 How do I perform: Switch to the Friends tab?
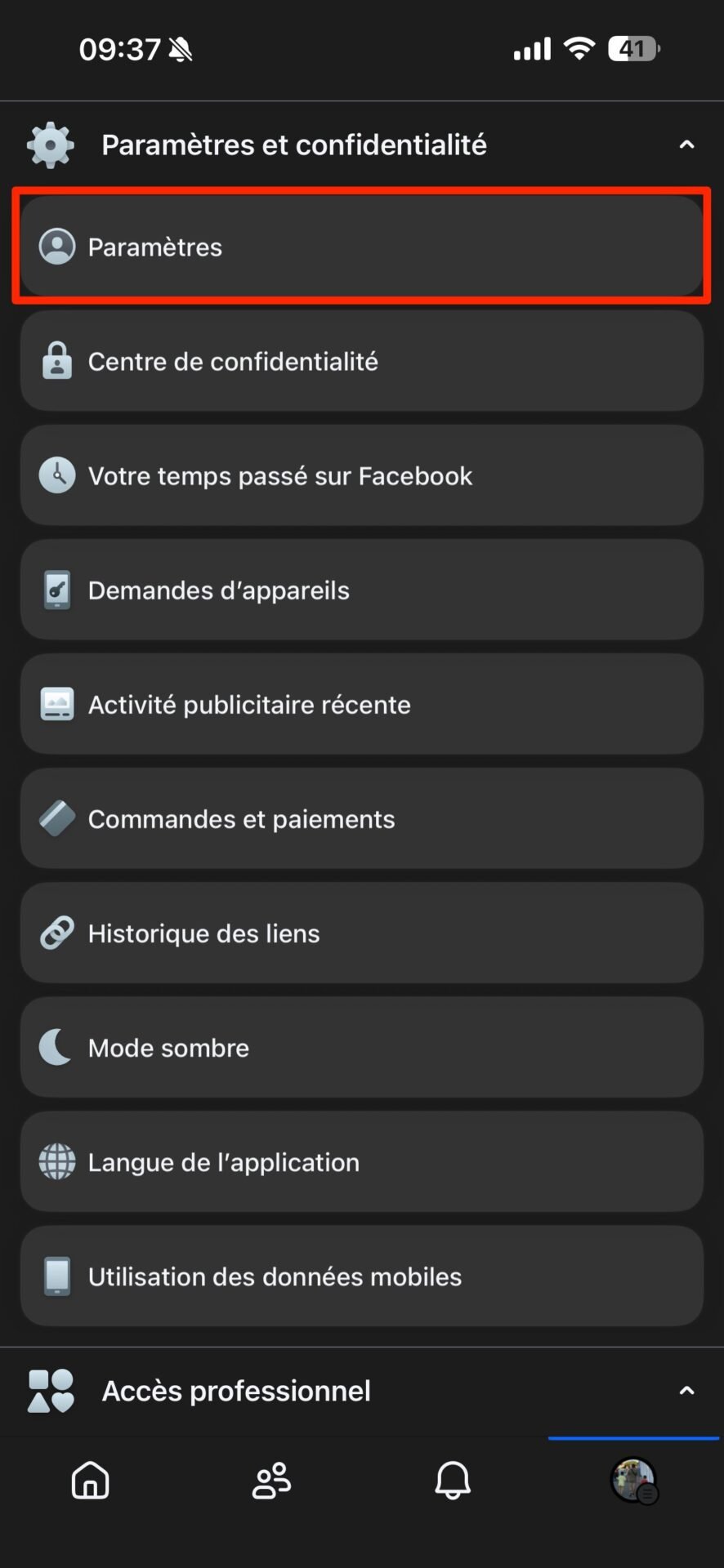tap(271, 1480)
